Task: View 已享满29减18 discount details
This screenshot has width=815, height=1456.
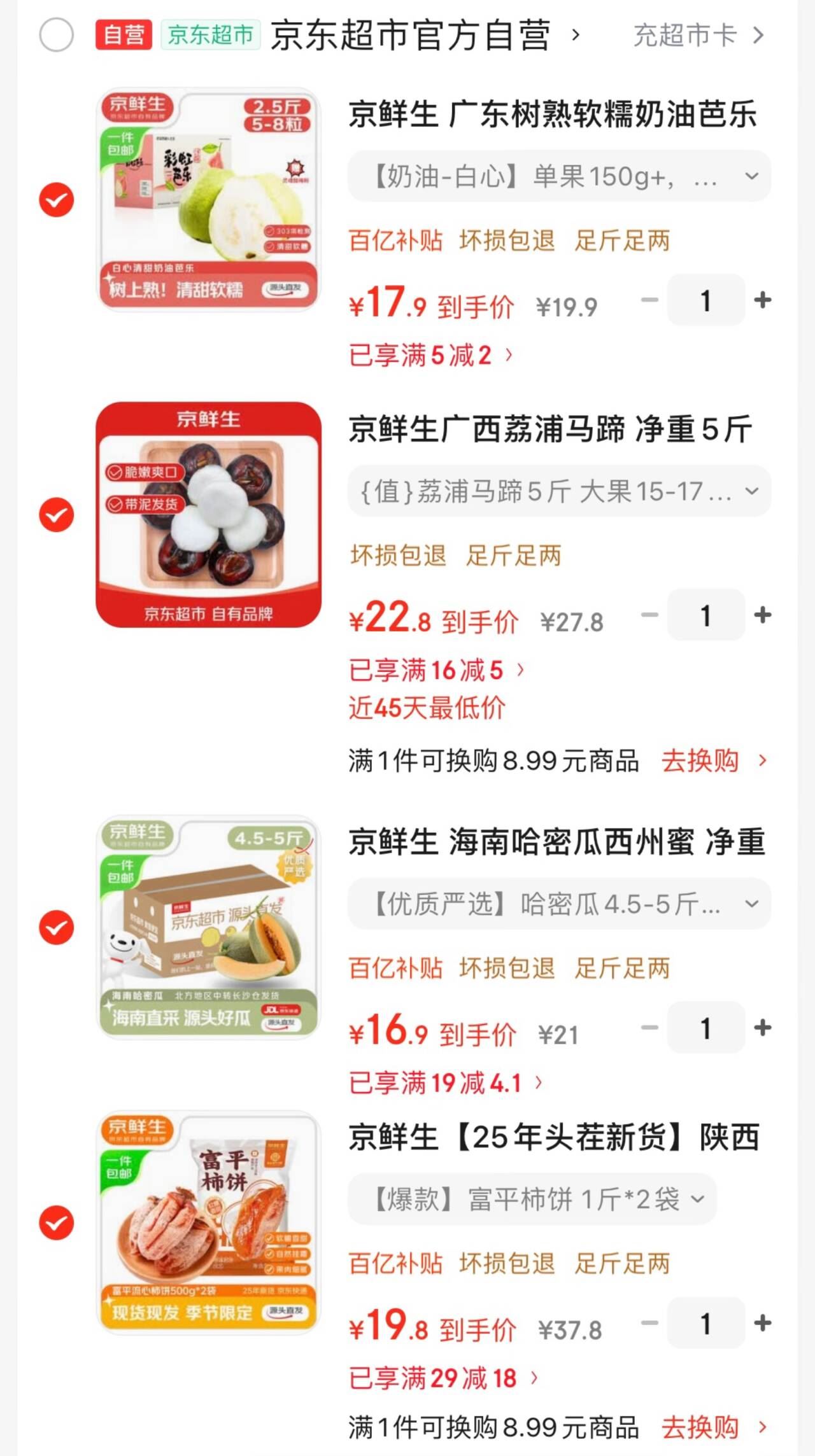Action: click(x=443, y=1378)
